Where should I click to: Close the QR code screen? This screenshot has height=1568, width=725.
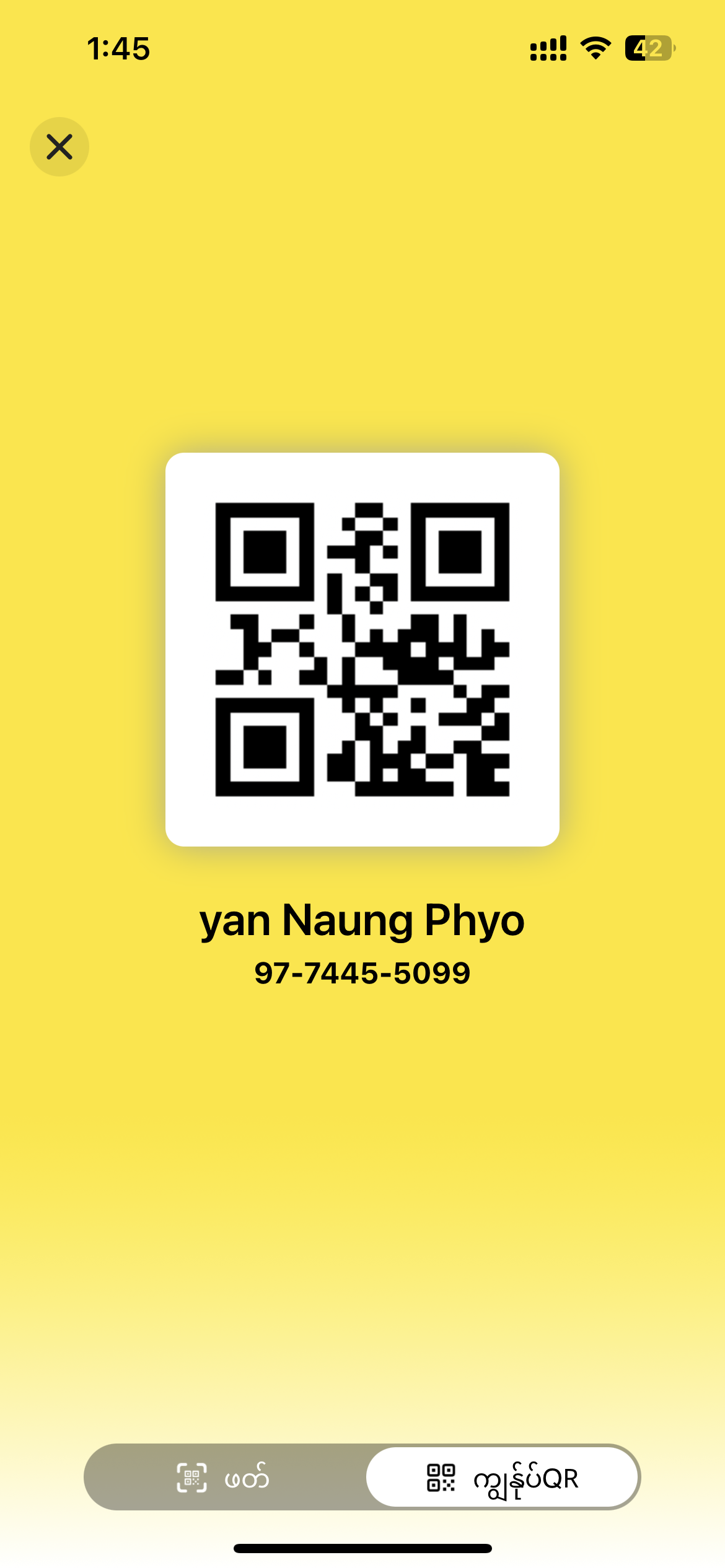[59, 147]
